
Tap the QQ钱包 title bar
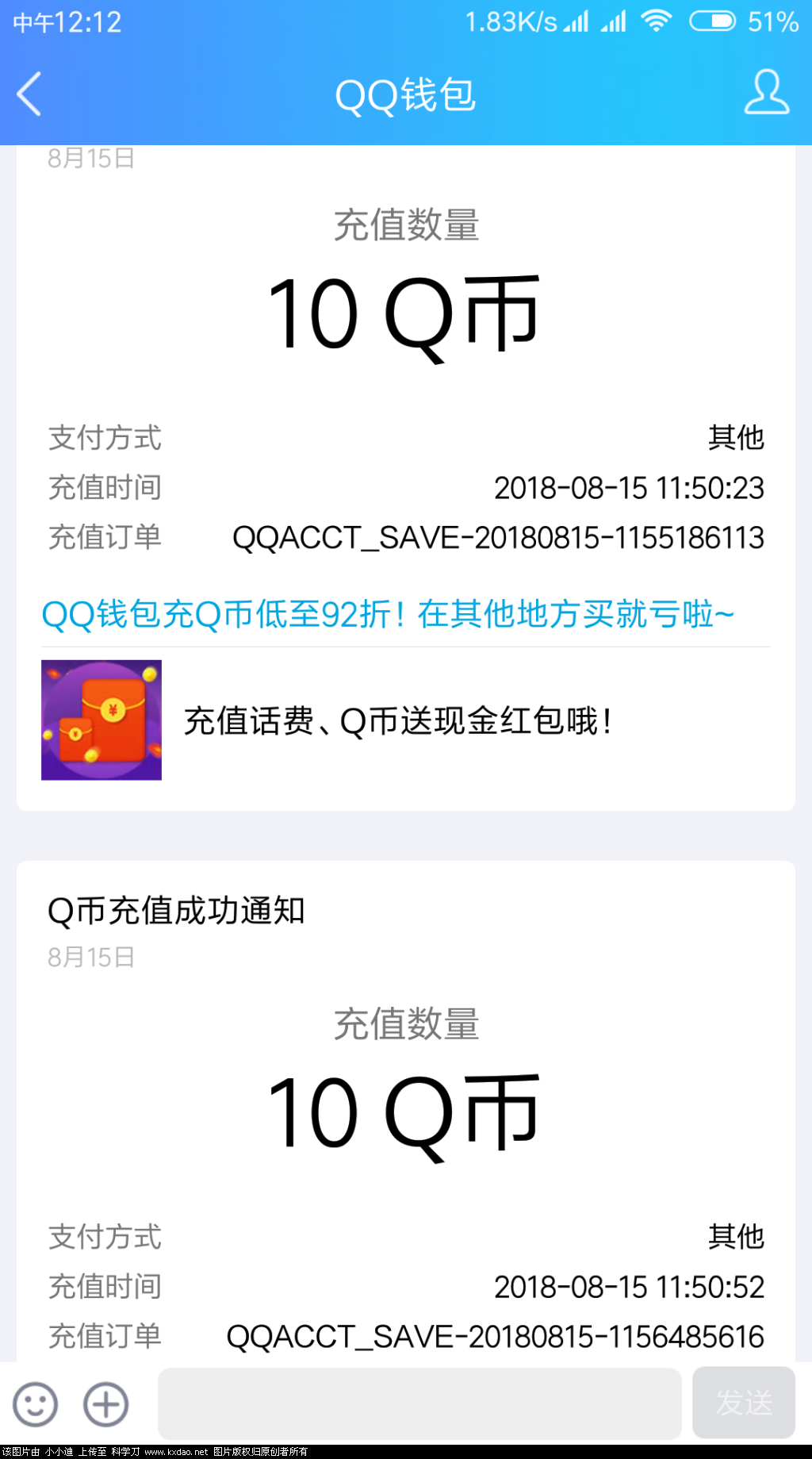tap(406, 94)
